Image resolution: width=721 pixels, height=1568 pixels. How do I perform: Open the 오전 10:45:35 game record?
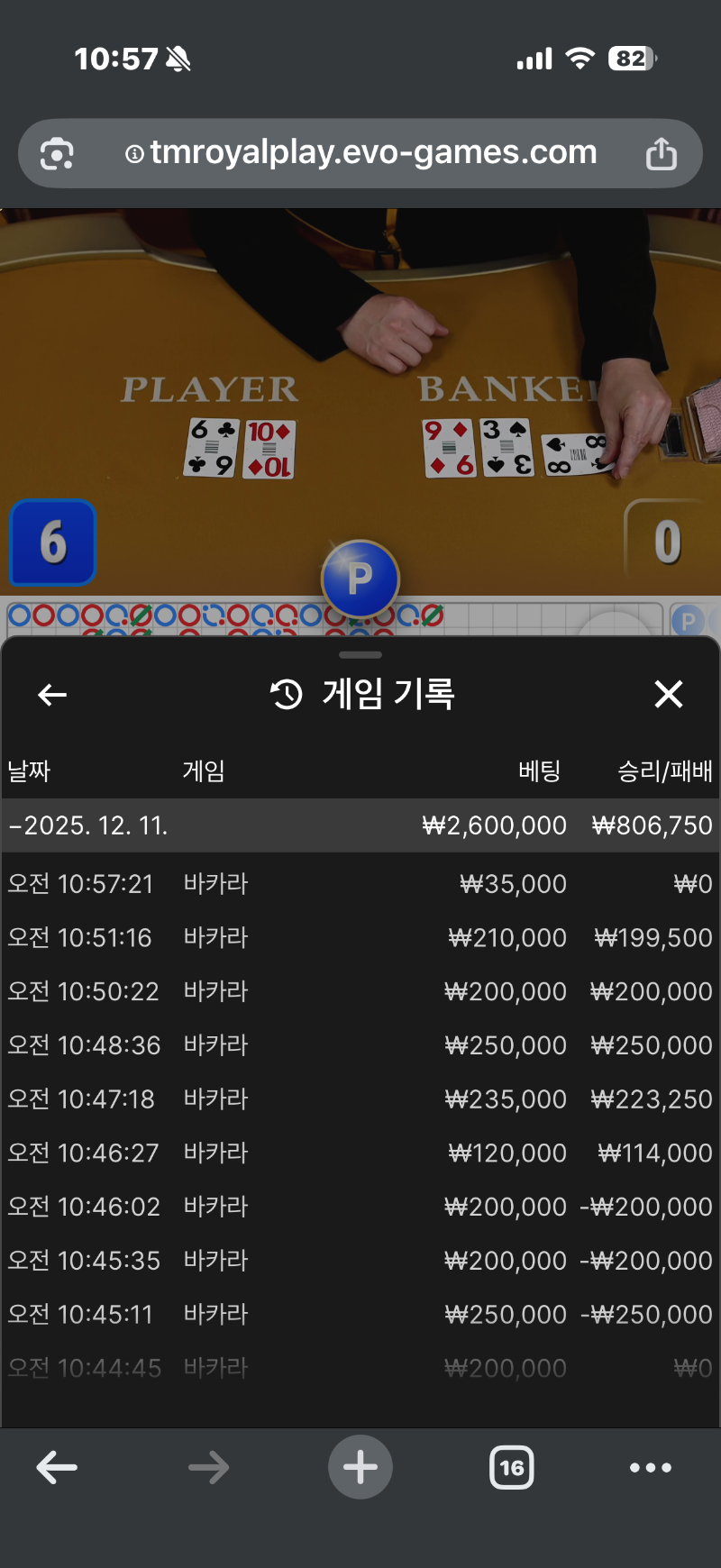click(360, 1261)
